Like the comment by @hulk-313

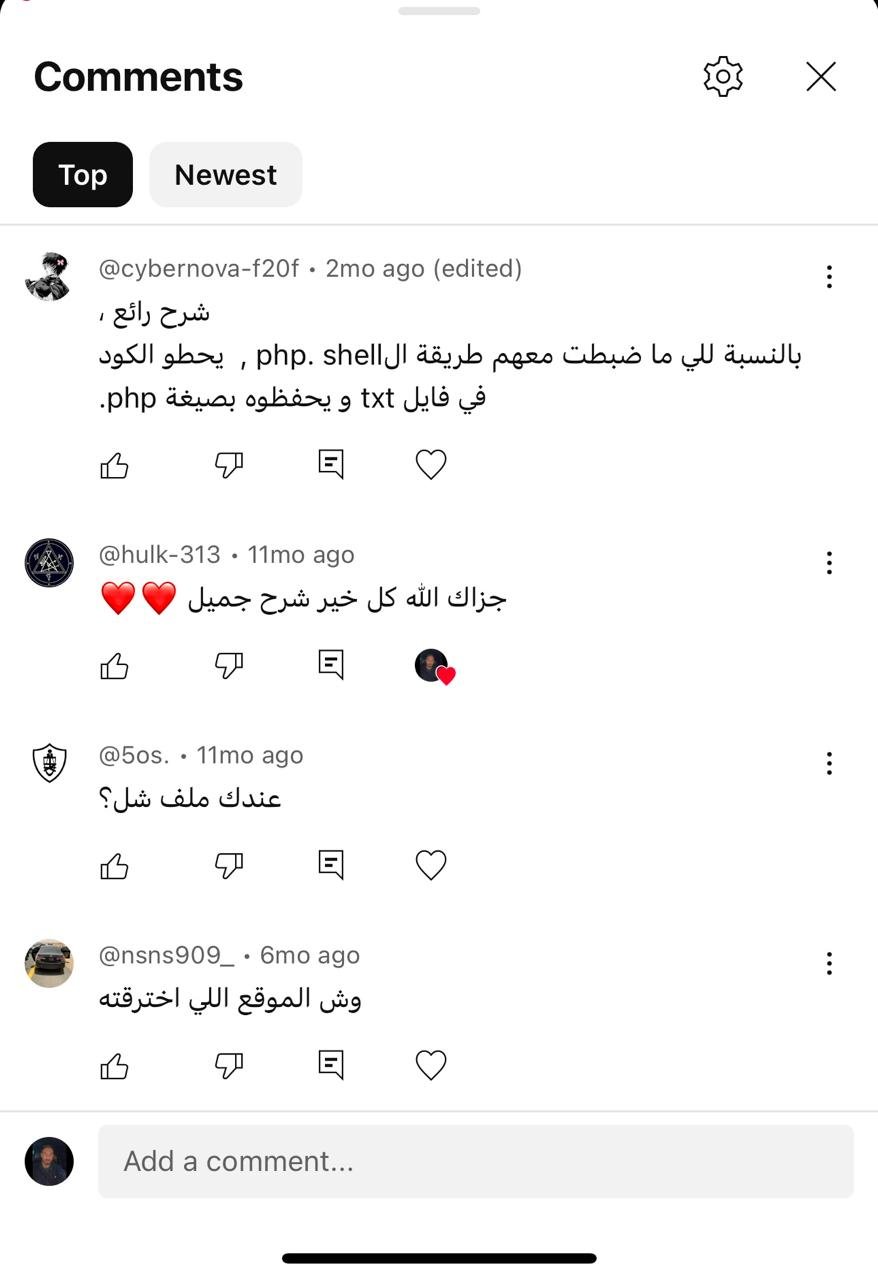[x=115, y=666]
